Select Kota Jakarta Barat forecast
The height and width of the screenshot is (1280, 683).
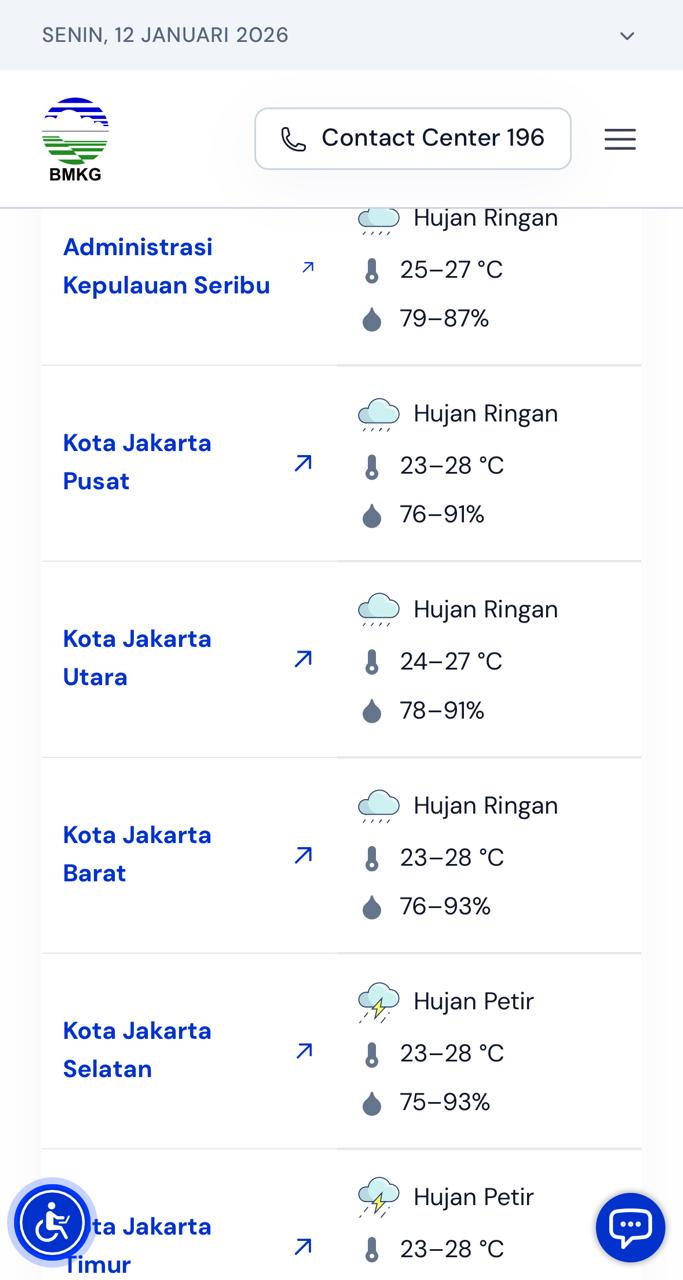click(x=138, y=854)
